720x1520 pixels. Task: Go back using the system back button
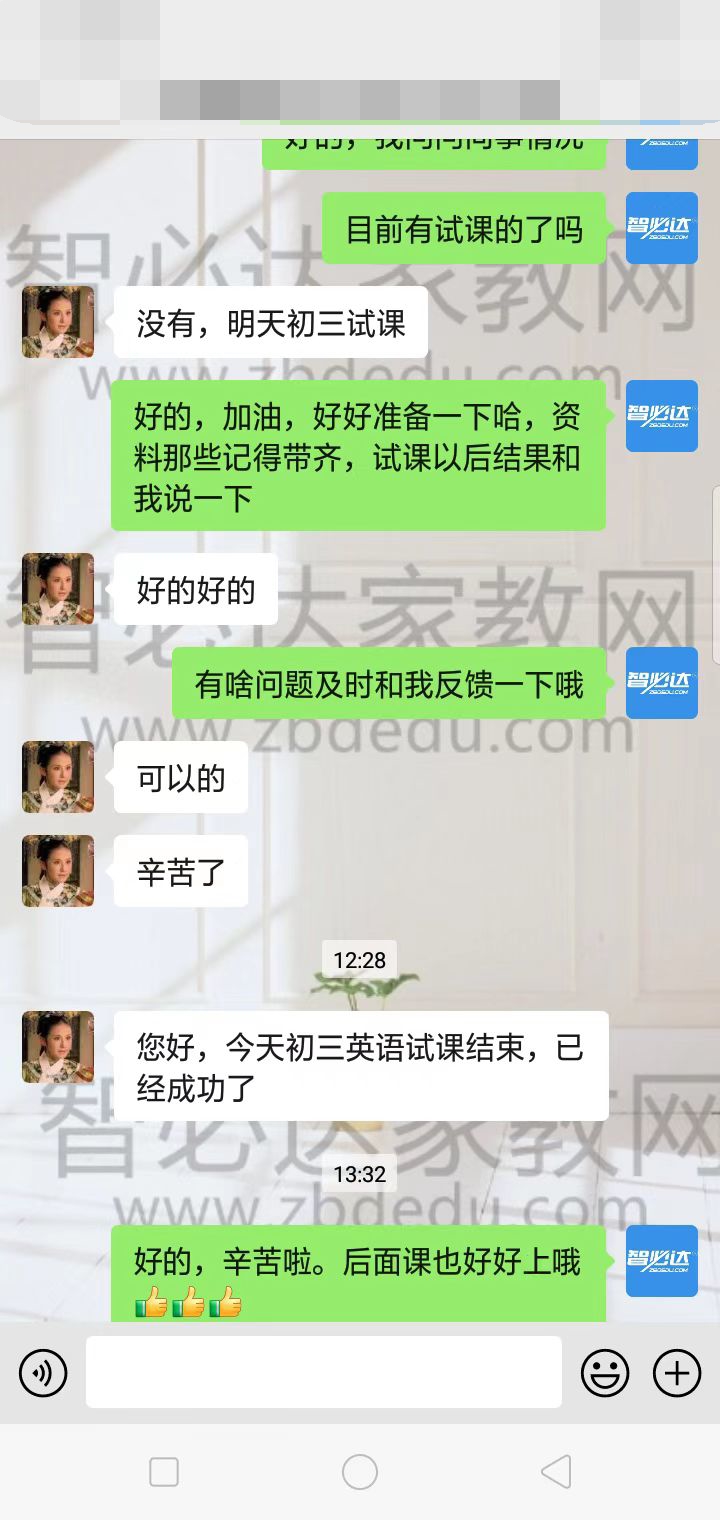point(556,1472)
